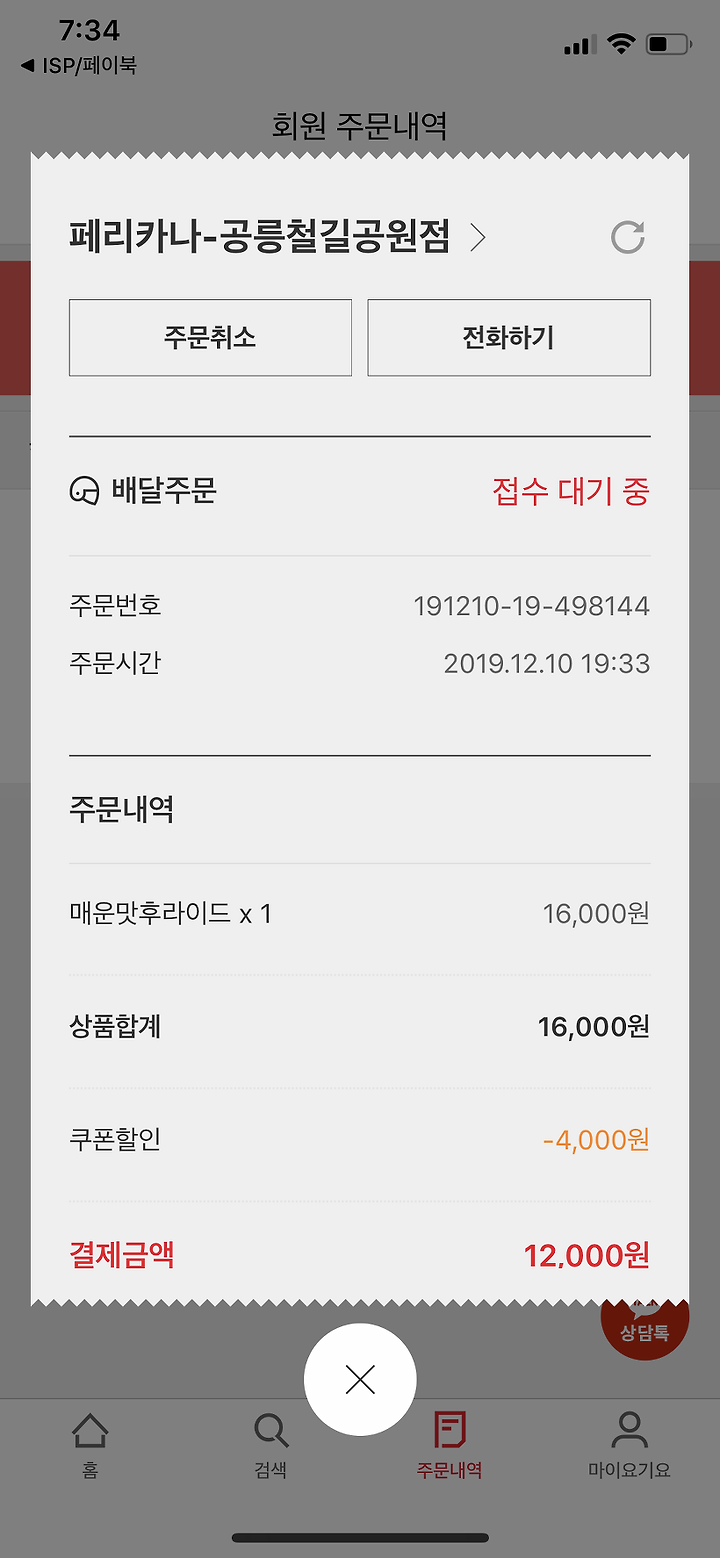The width and height of the screenshot is (720, 1558).
Task: Refresh the order status
Action: 628,238
